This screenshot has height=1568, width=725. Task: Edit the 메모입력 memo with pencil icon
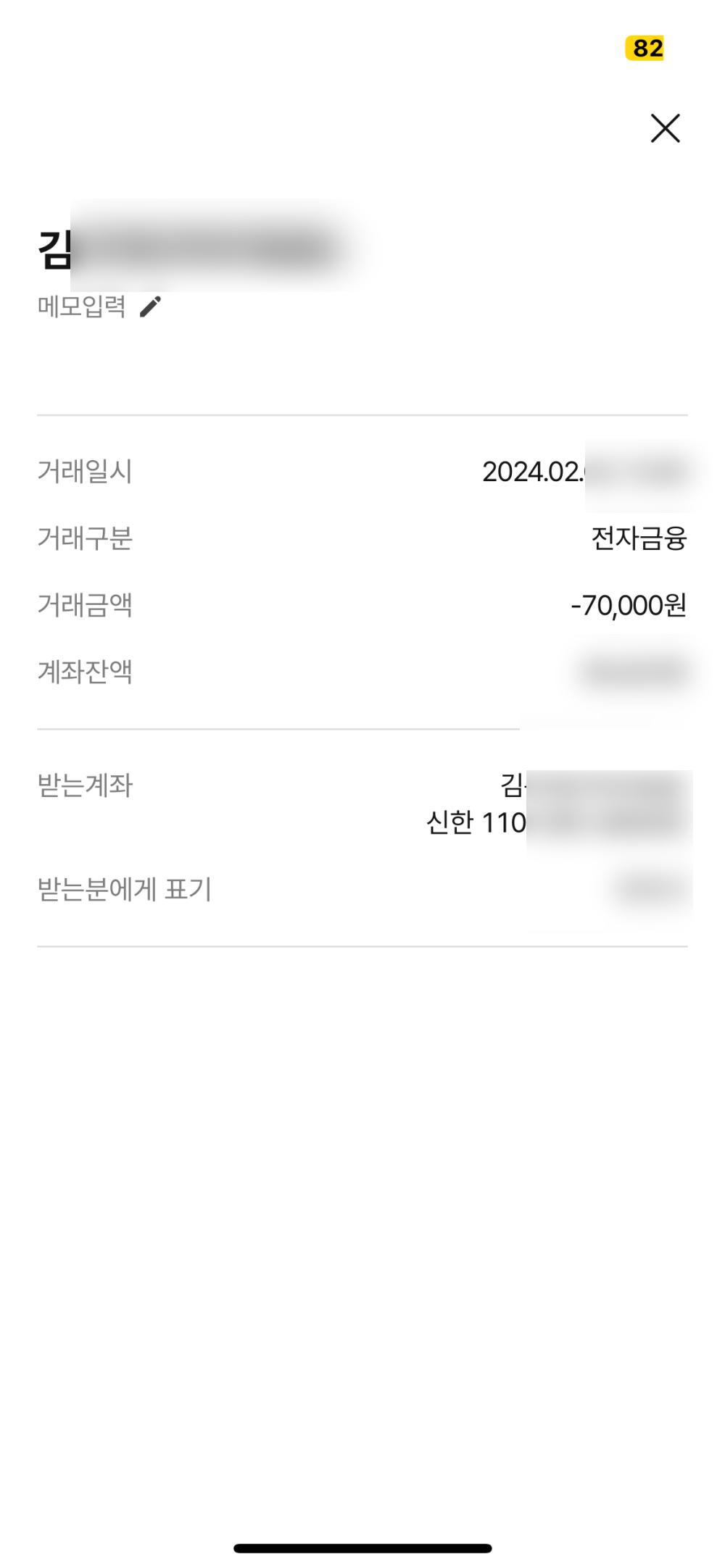pos(150,306)
